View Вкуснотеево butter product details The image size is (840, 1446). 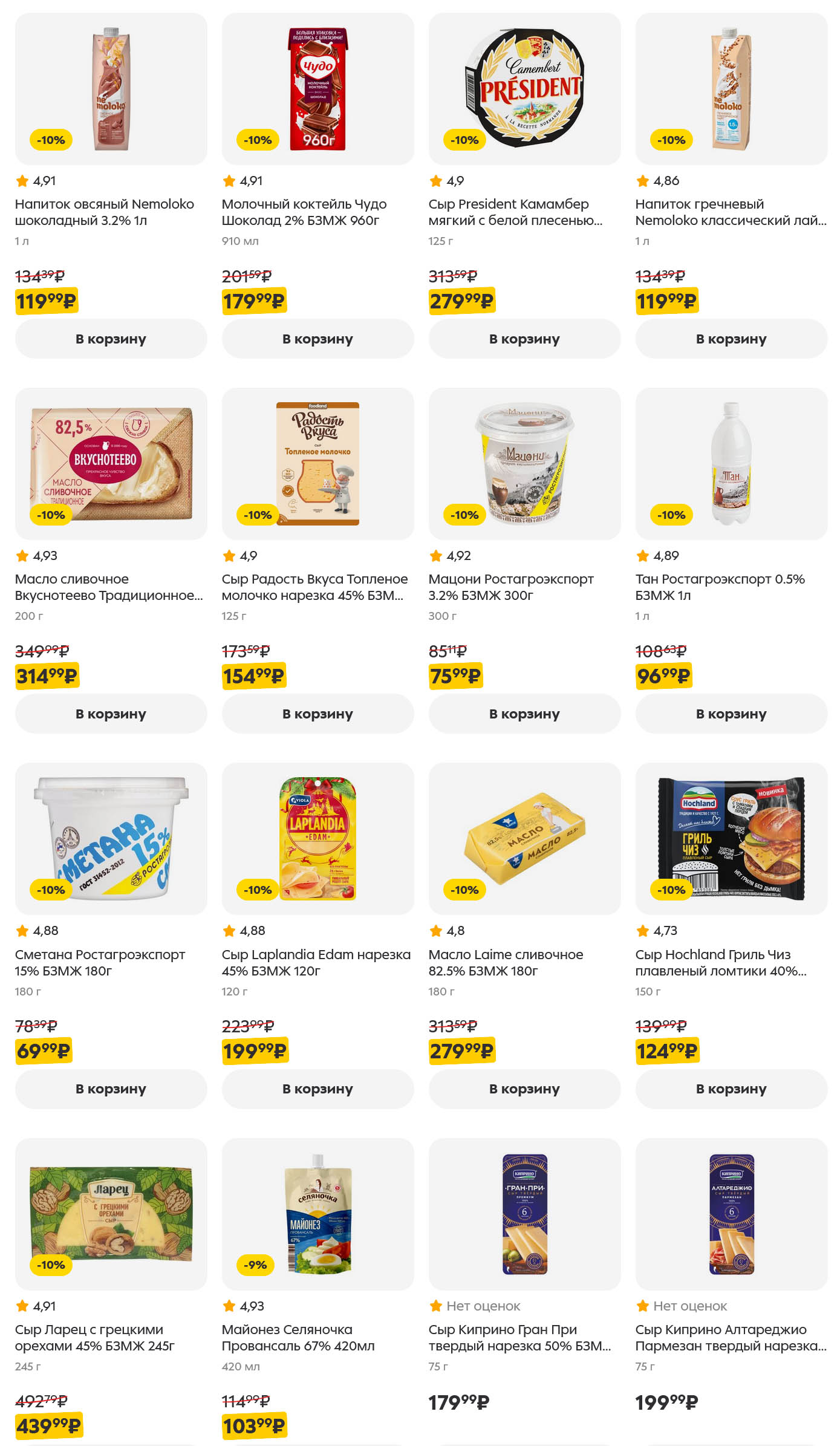[x=109, y=587]
